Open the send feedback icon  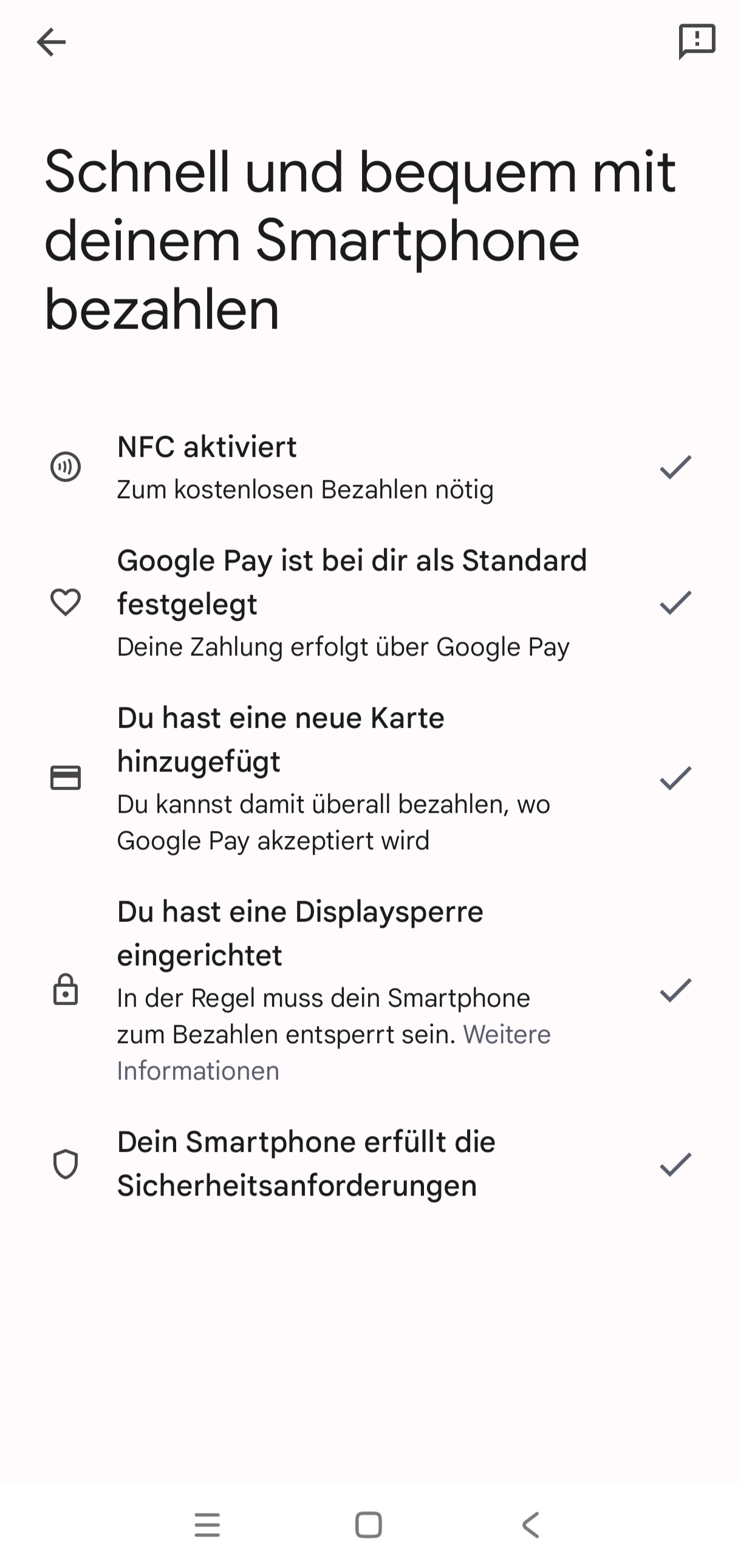coord(697,42)
